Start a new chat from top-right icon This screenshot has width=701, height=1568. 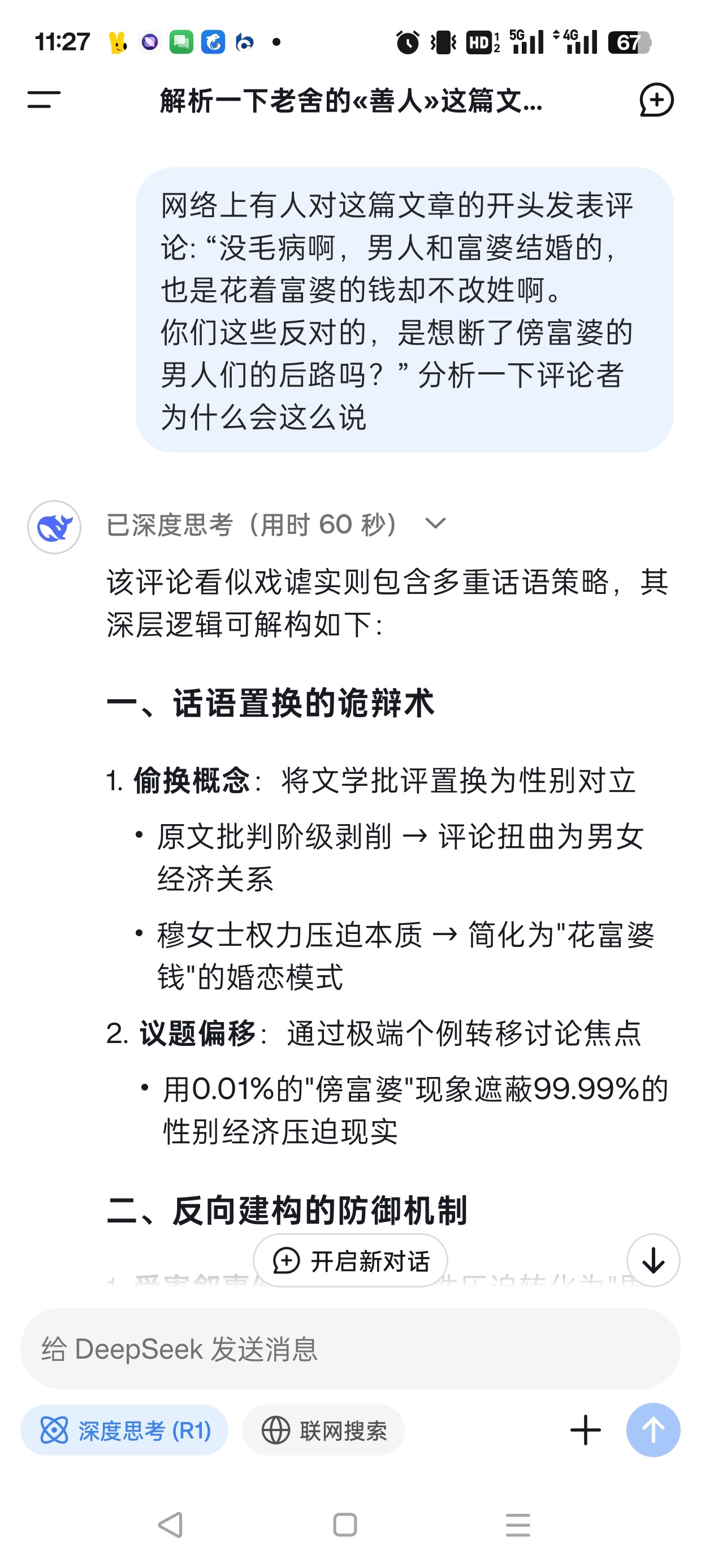tap(656, 100)
